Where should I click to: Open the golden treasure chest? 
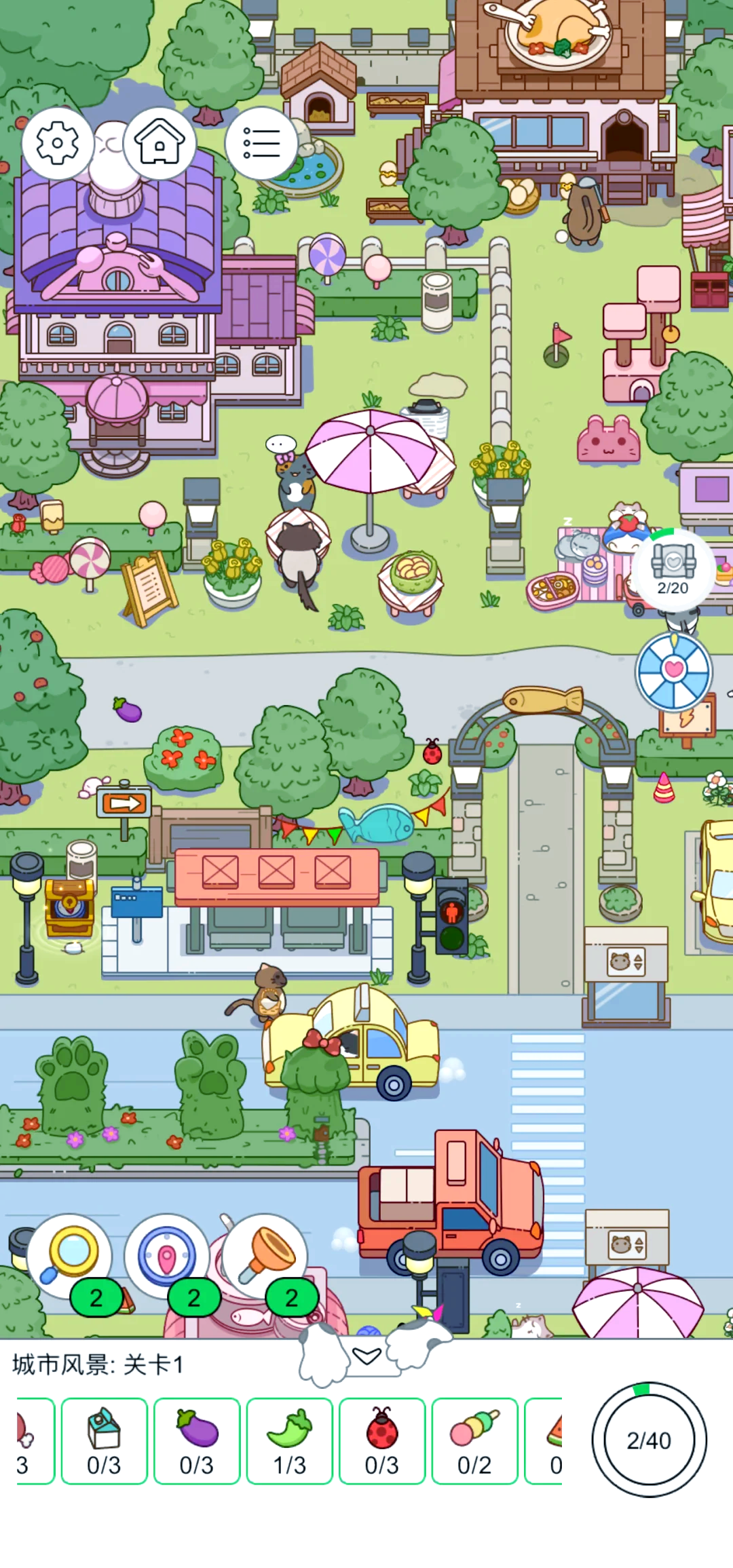[x=69, y=907]
